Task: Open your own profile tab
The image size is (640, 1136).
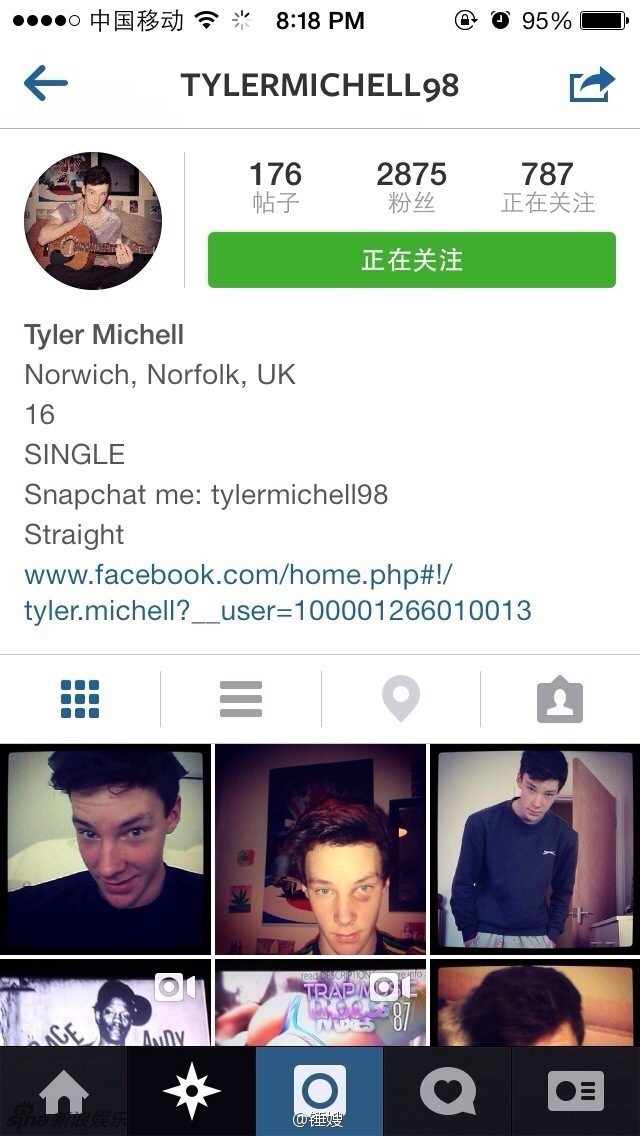Action: click(576, 1091)
